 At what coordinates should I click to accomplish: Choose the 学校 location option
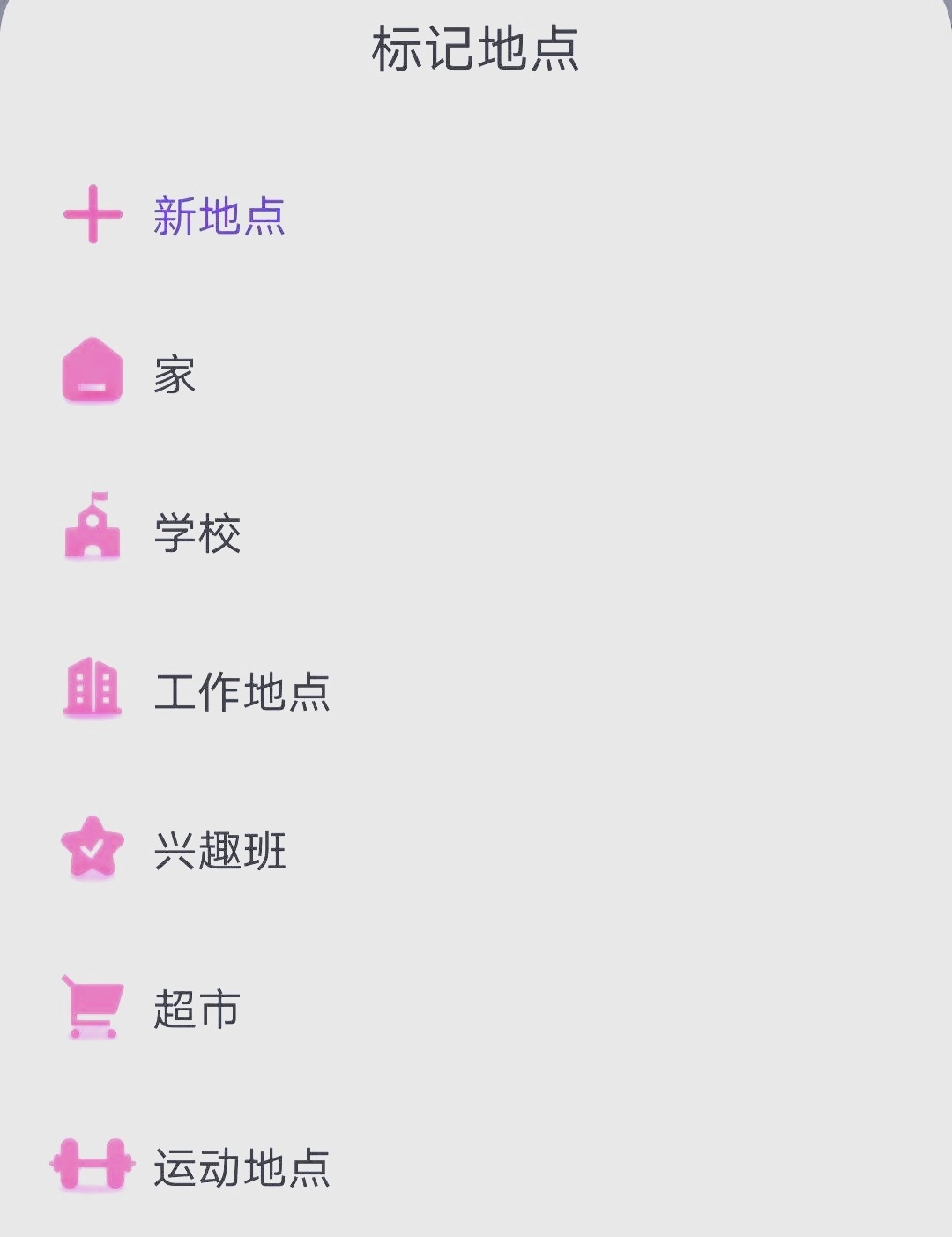pos(197,533)
